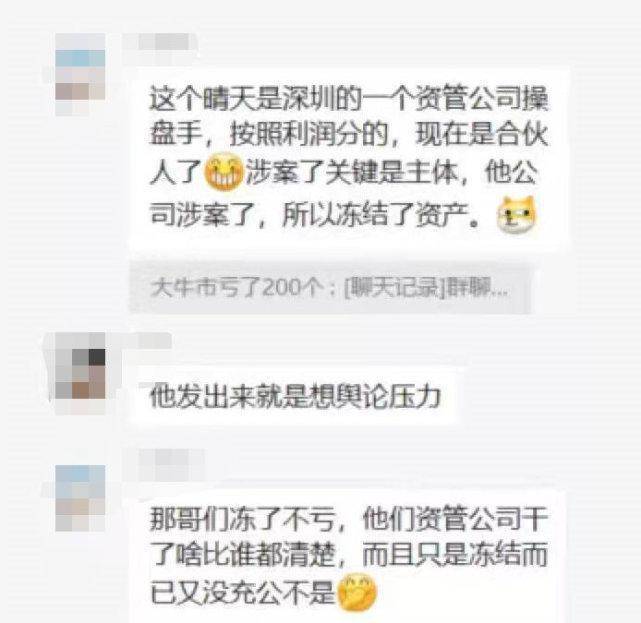Open avatar beside 他发出来就是想舆论压力 message
Viewport: 641px width, 623px height.
tap(82, 372)
